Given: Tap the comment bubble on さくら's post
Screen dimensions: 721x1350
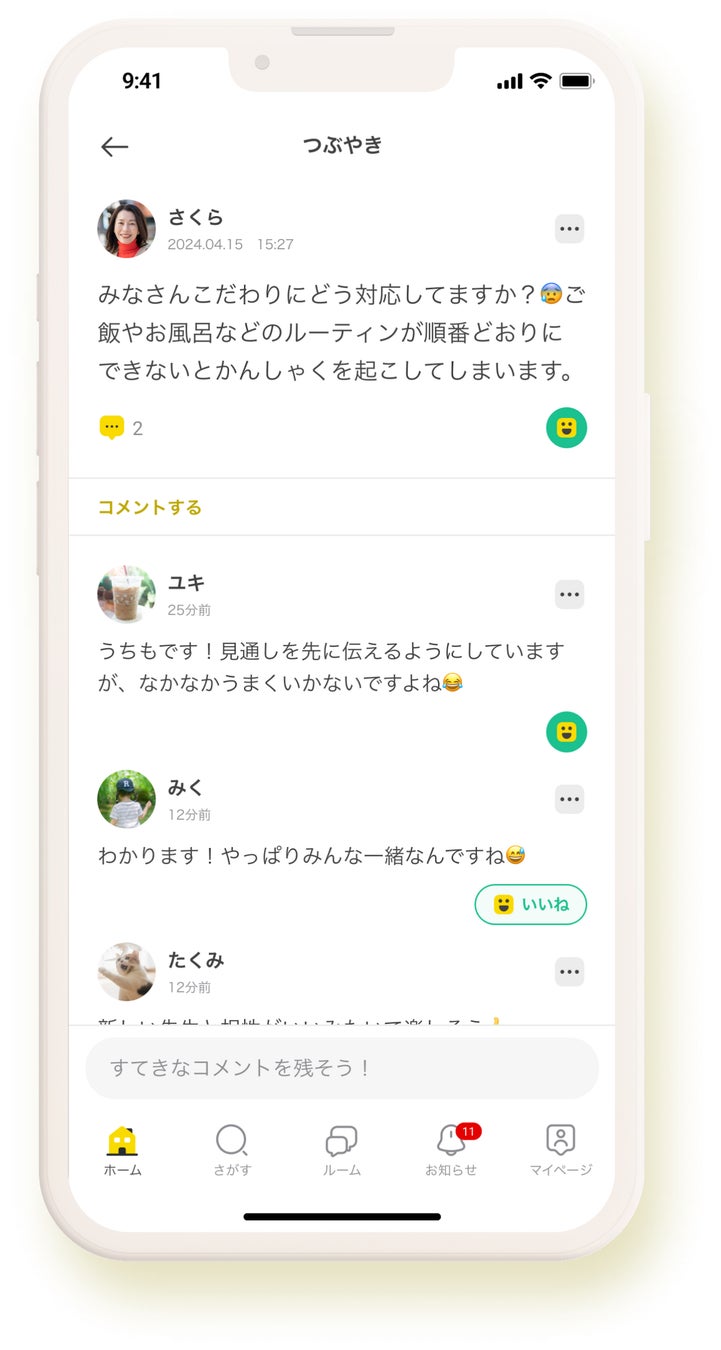Looking at the screenshot, I should coord(112,428).
